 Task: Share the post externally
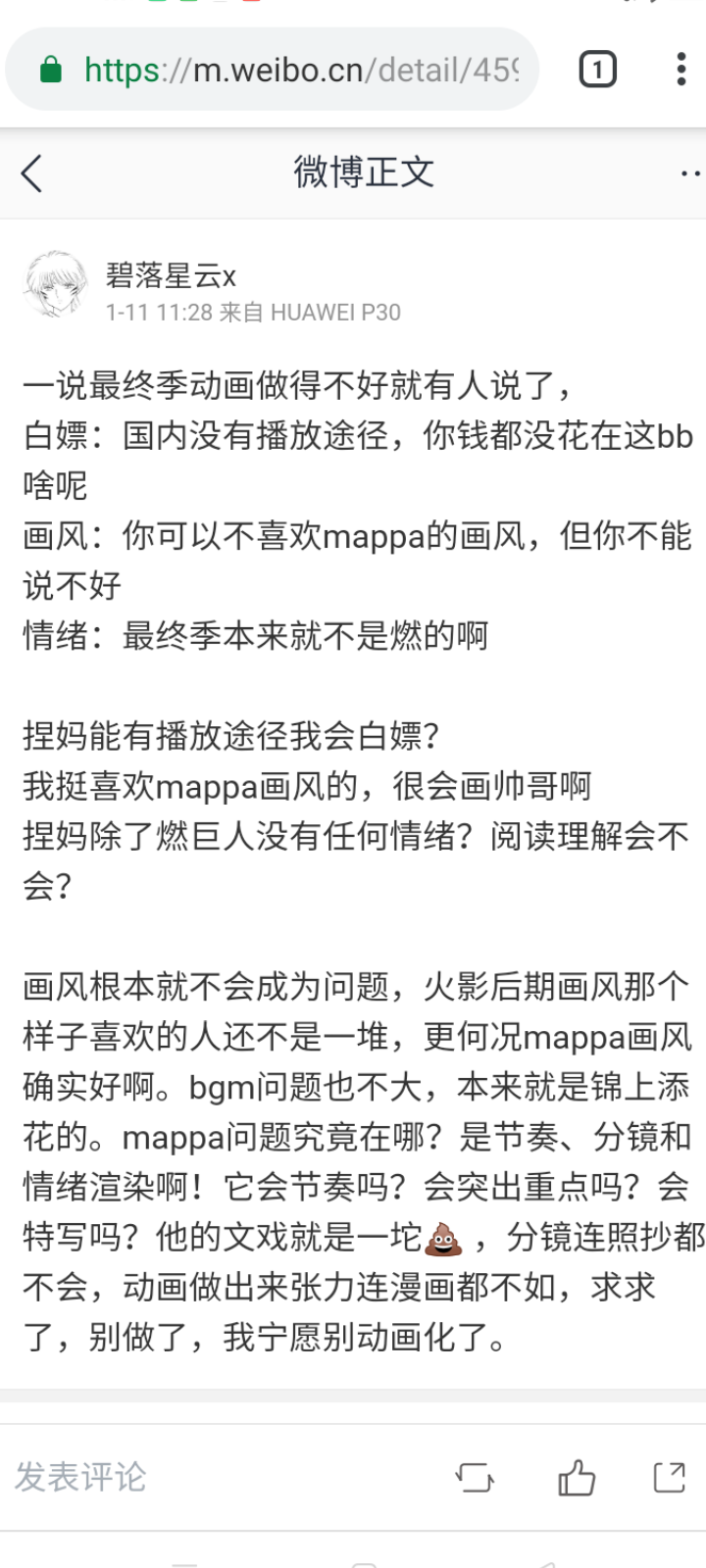670,1477
